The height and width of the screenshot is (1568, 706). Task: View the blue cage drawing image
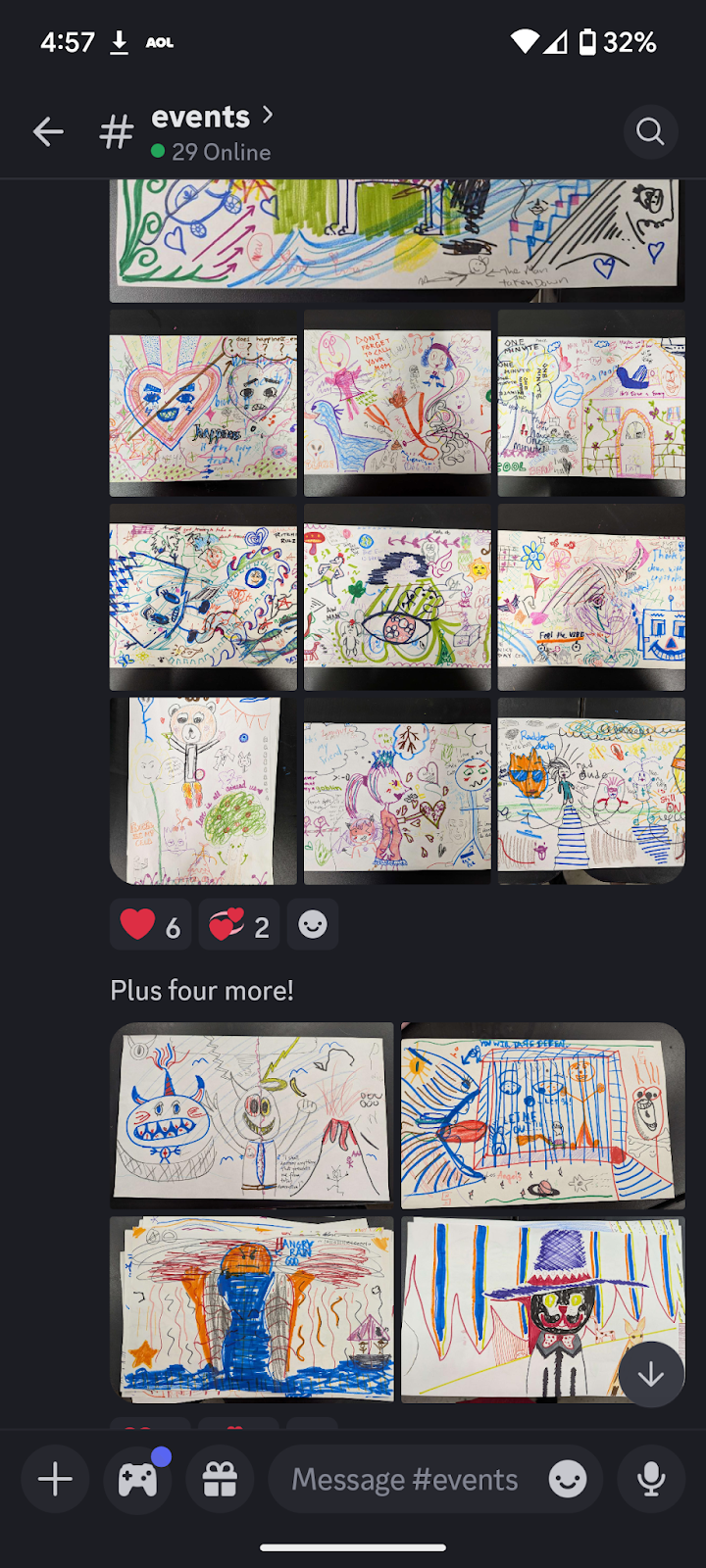click(x=542, y=1114)
